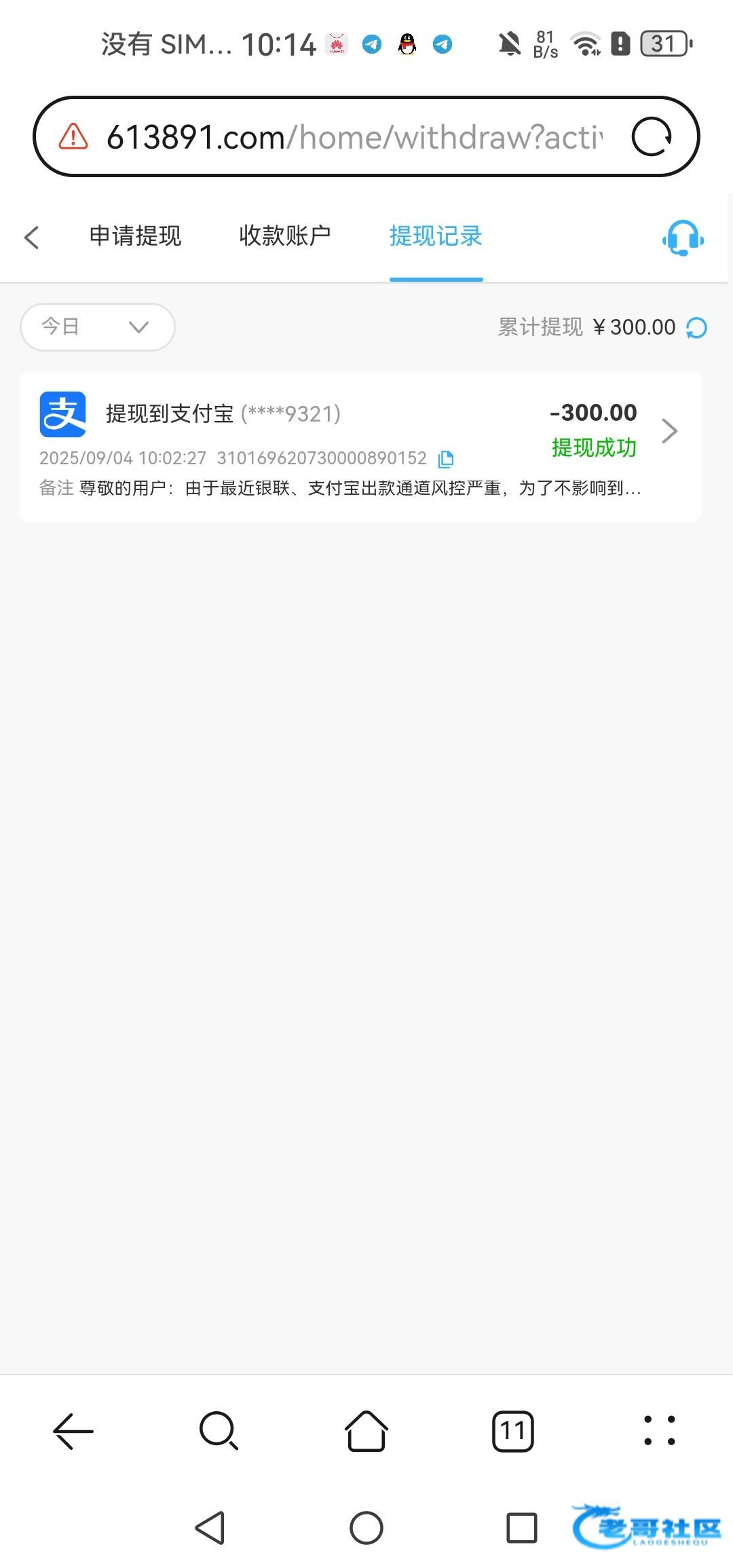Refresh the 累计提现 total
The image size is (733, 1568).
pos(696,328)
